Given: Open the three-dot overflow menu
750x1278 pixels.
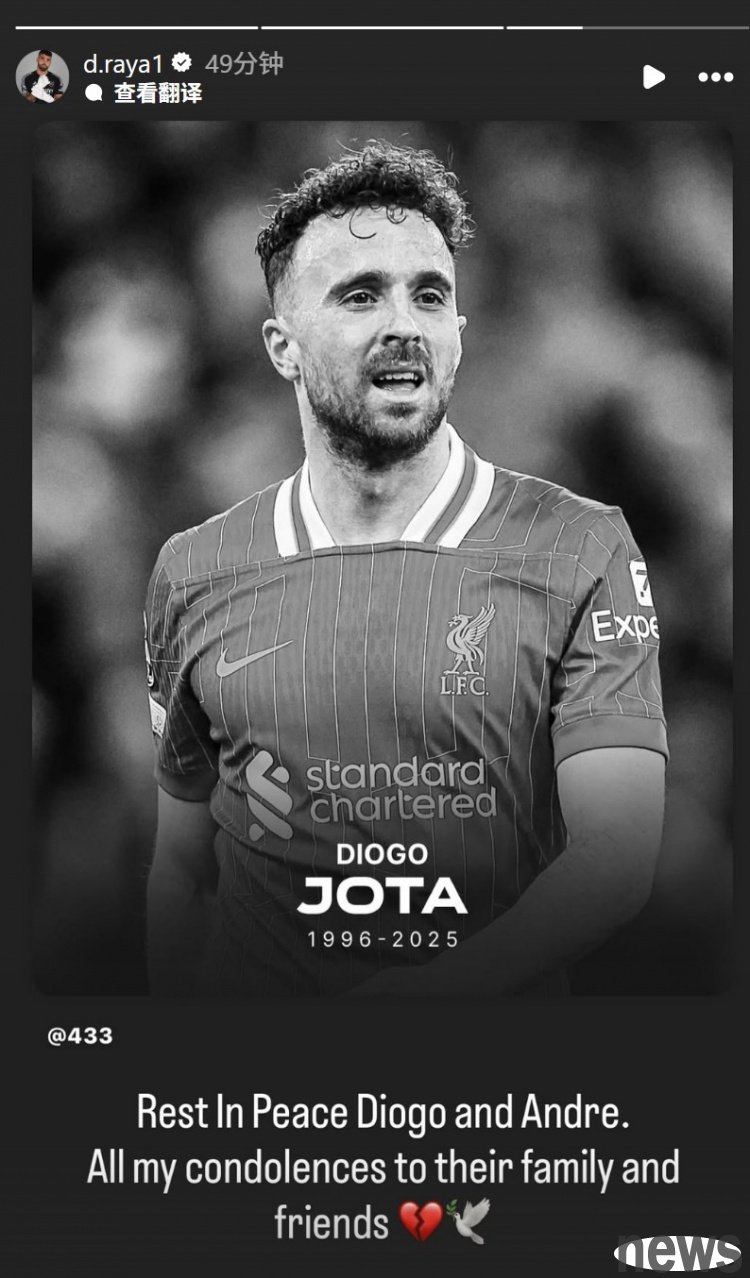Looking at the screenshot, I should 715,77.
